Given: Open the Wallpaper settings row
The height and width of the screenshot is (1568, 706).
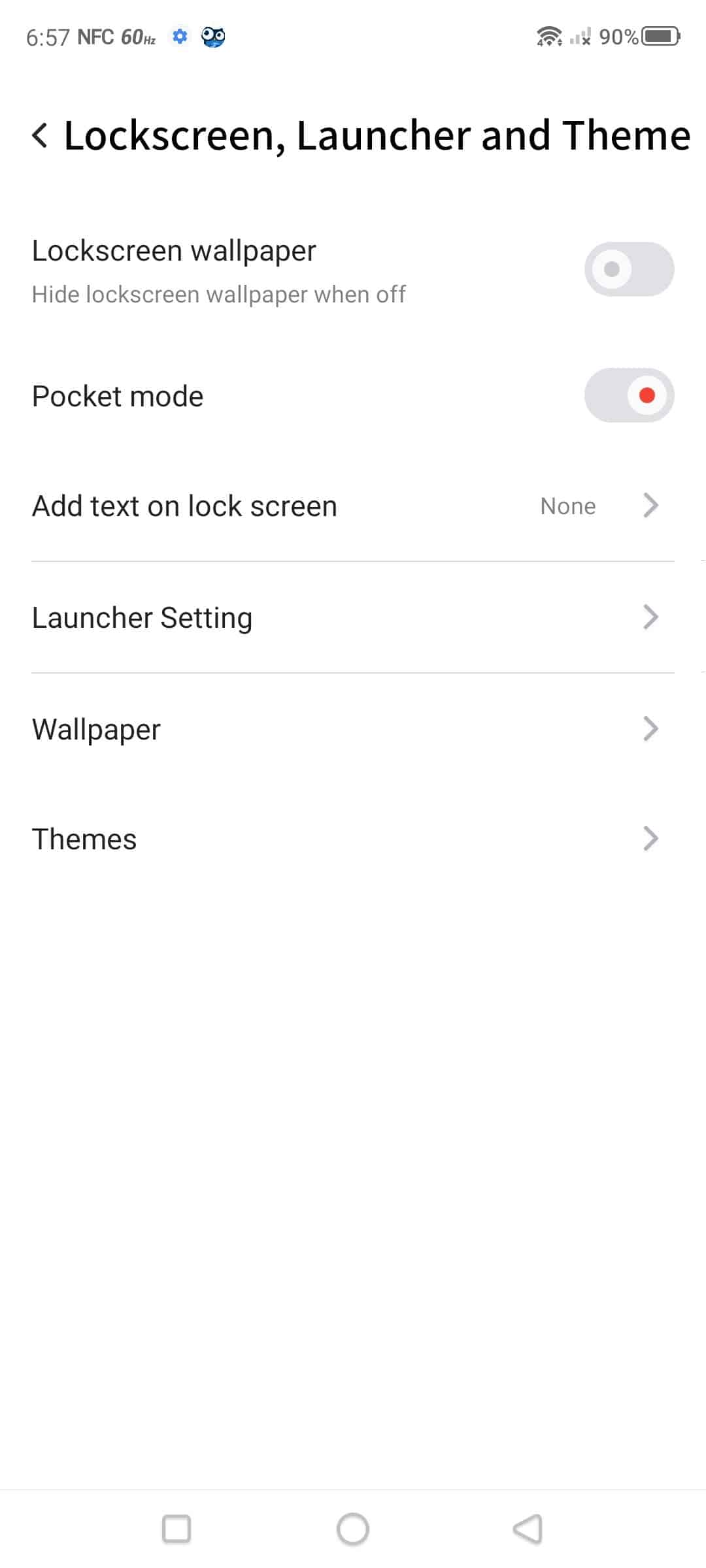Looking at the screenshot, I should pos(353,728).
